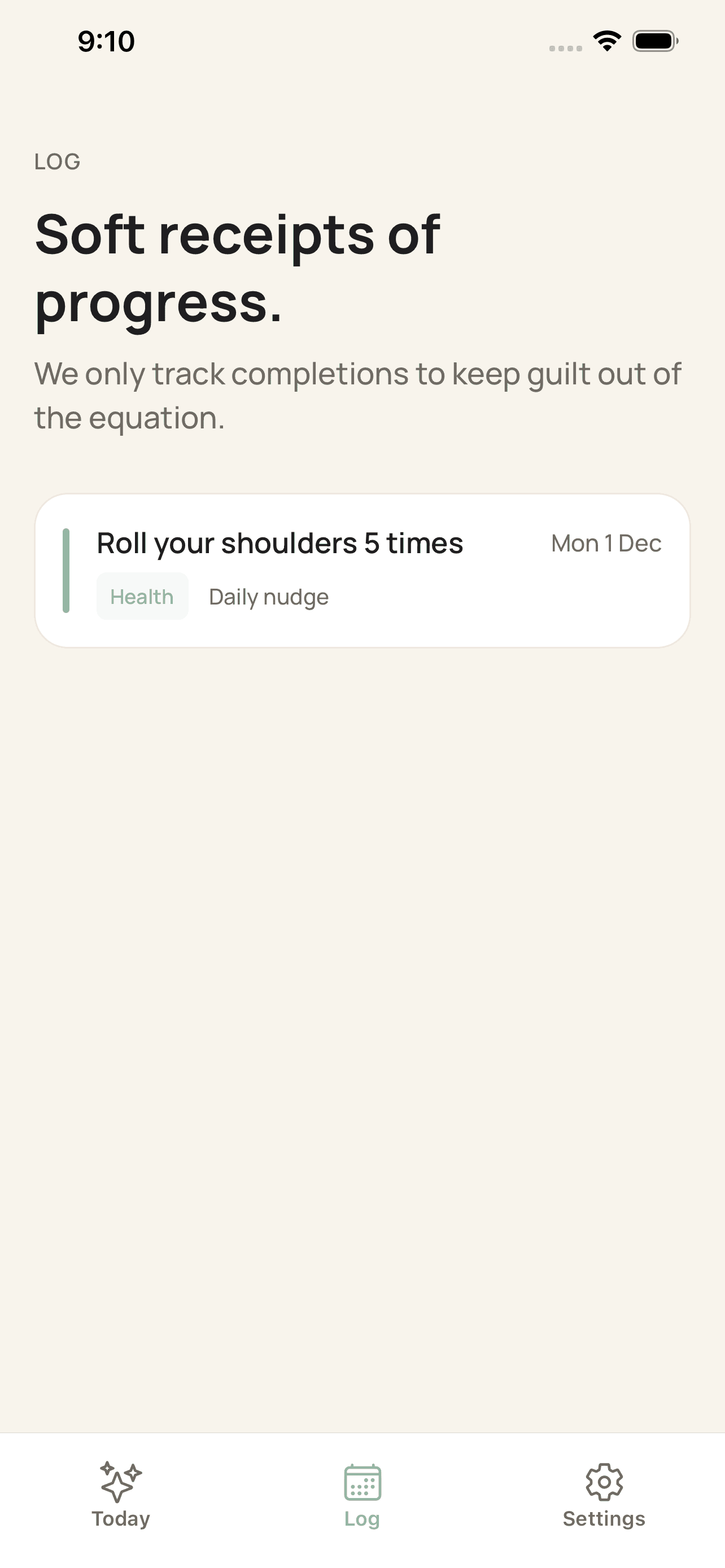Click the Log tab label
Screen dimensions: 725x1568
click(362, 1517)
